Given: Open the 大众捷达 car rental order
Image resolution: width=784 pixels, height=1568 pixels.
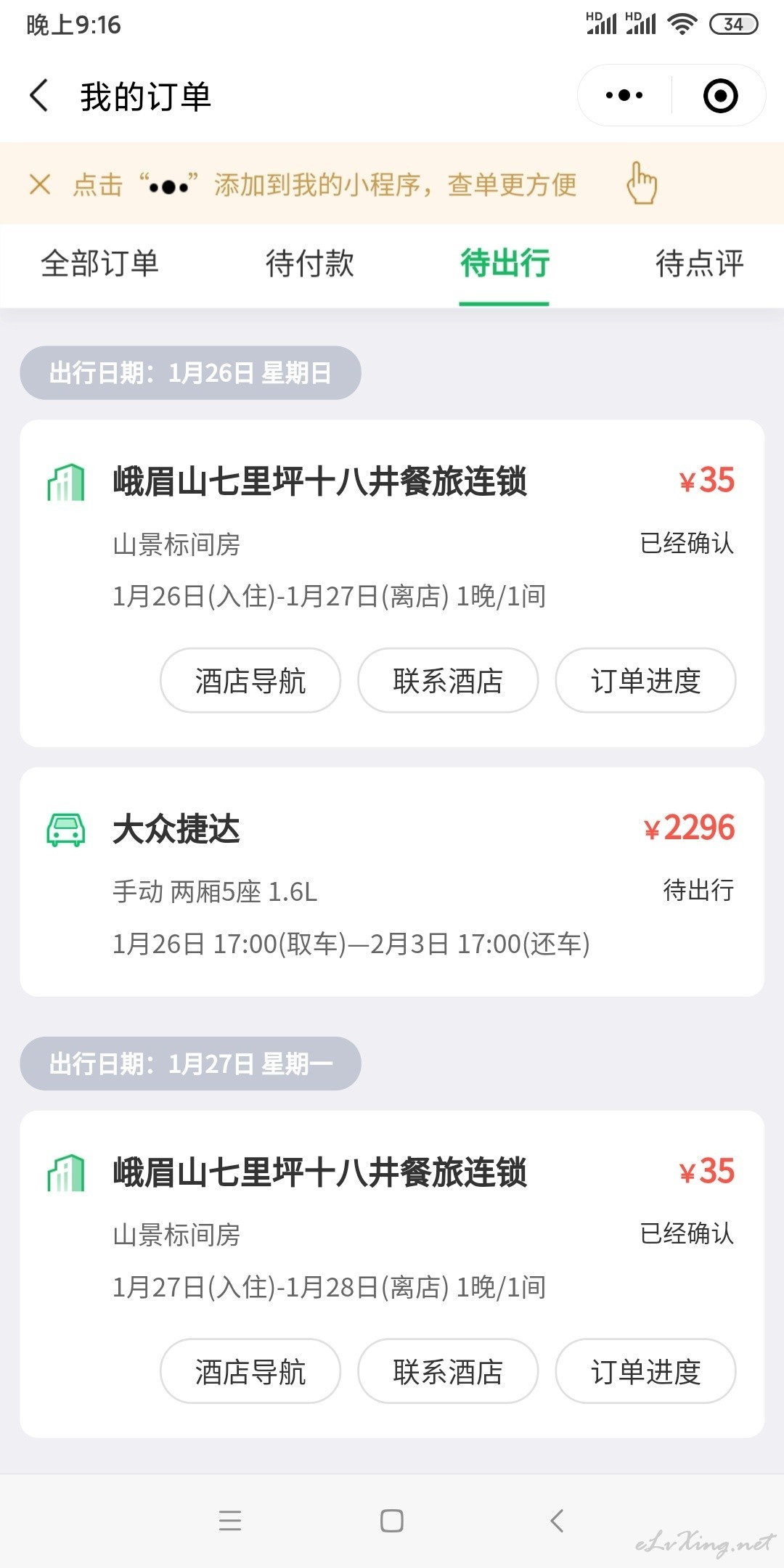Looking at the screenshot, I should pyautogui.click(x=392, y=882).
